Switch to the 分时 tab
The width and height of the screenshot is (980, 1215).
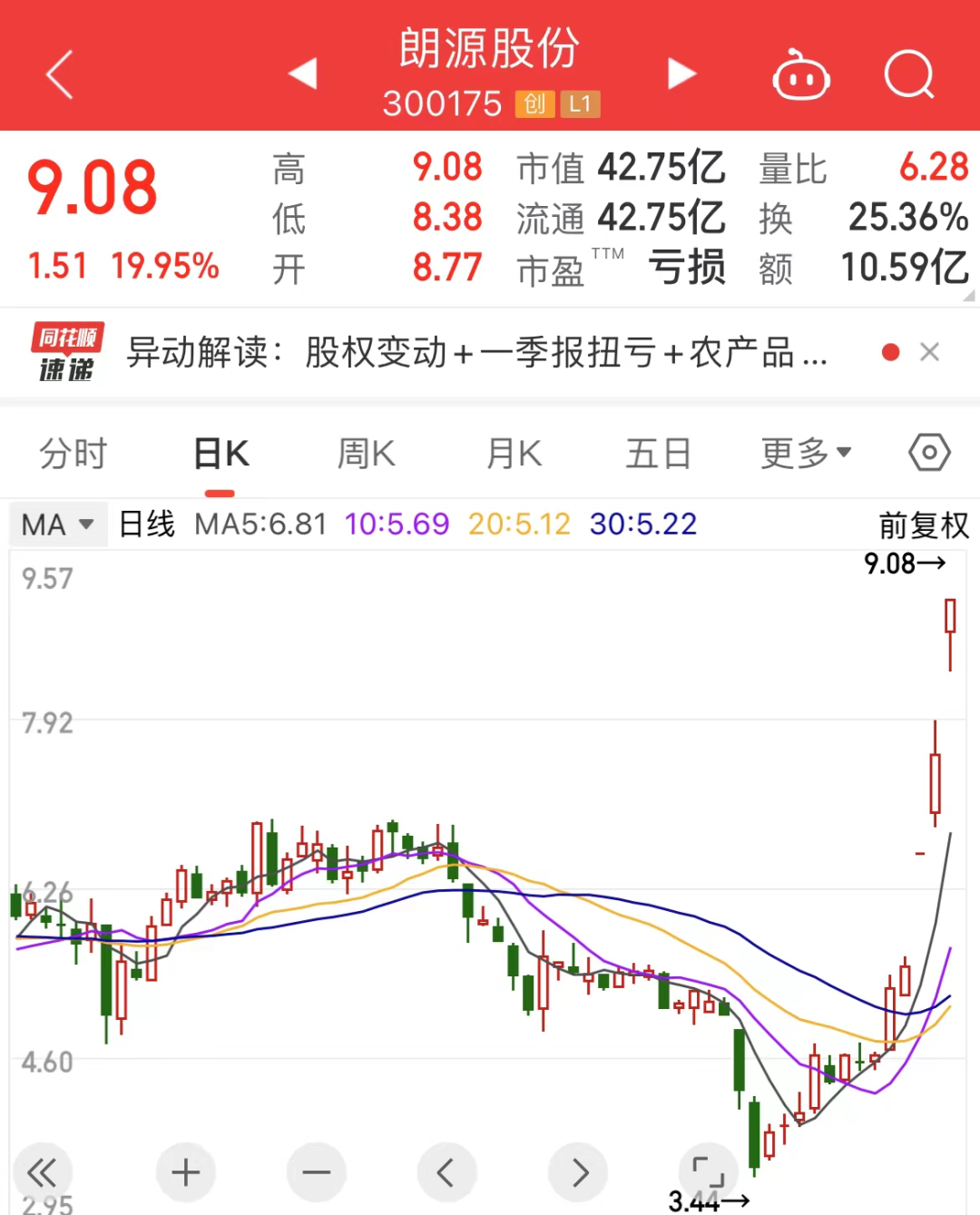tap(73, 454)
